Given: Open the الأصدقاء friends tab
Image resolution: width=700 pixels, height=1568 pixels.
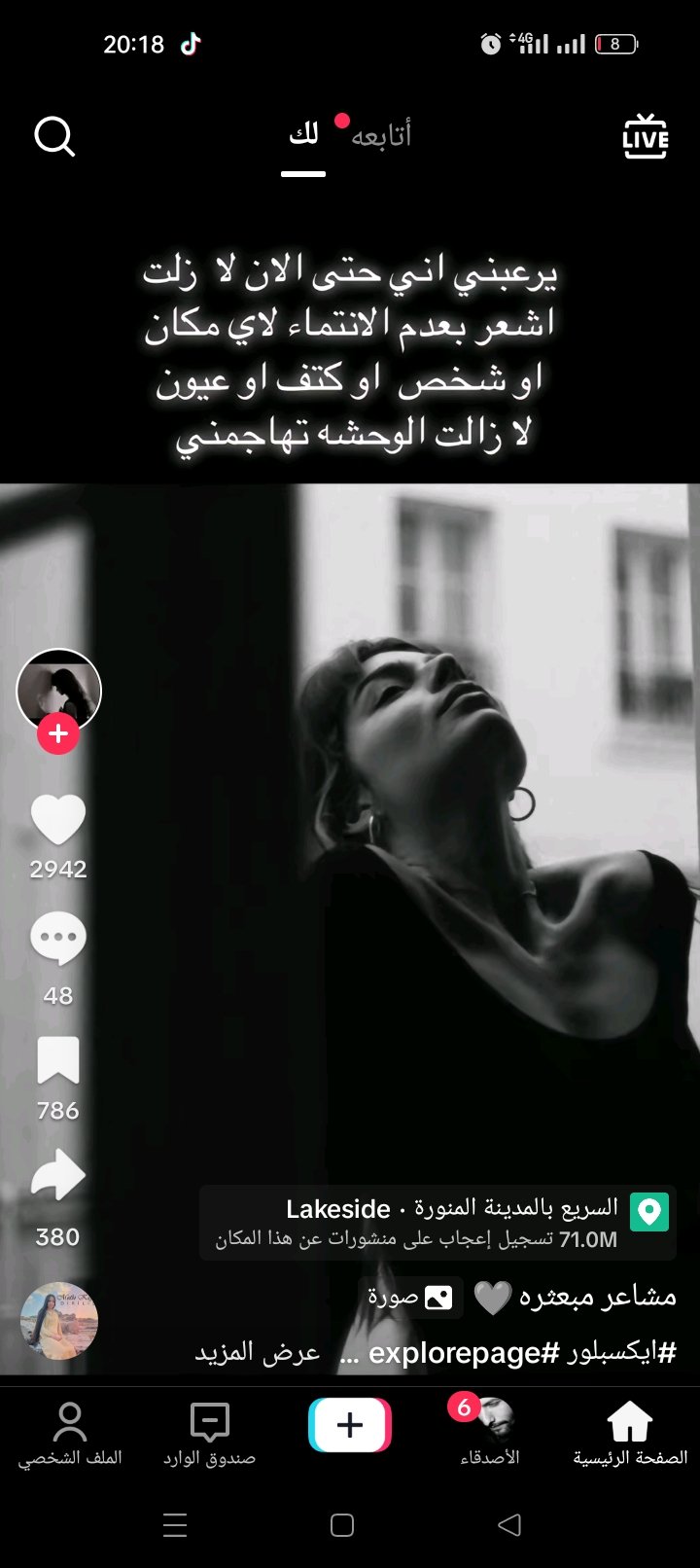Looking at the screenshot, I should coord(489,1433).
